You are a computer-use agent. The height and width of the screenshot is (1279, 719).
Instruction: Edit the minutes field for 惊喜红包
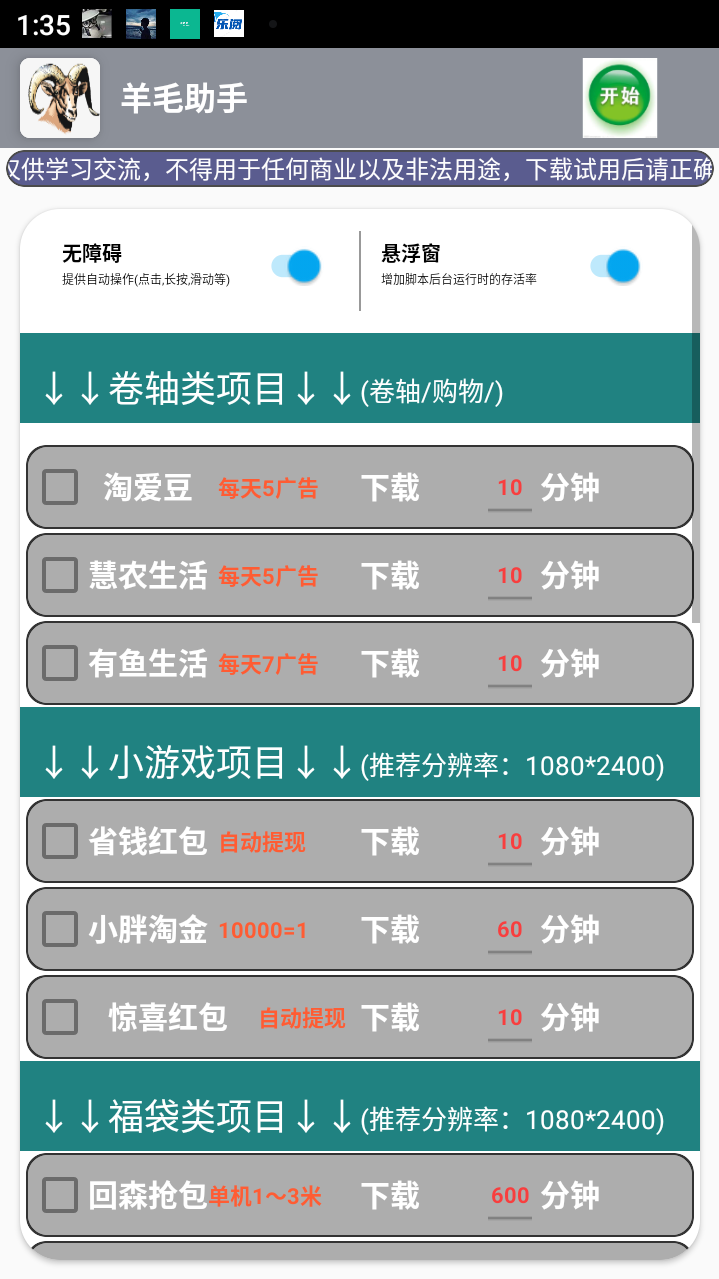(510, 1018)
